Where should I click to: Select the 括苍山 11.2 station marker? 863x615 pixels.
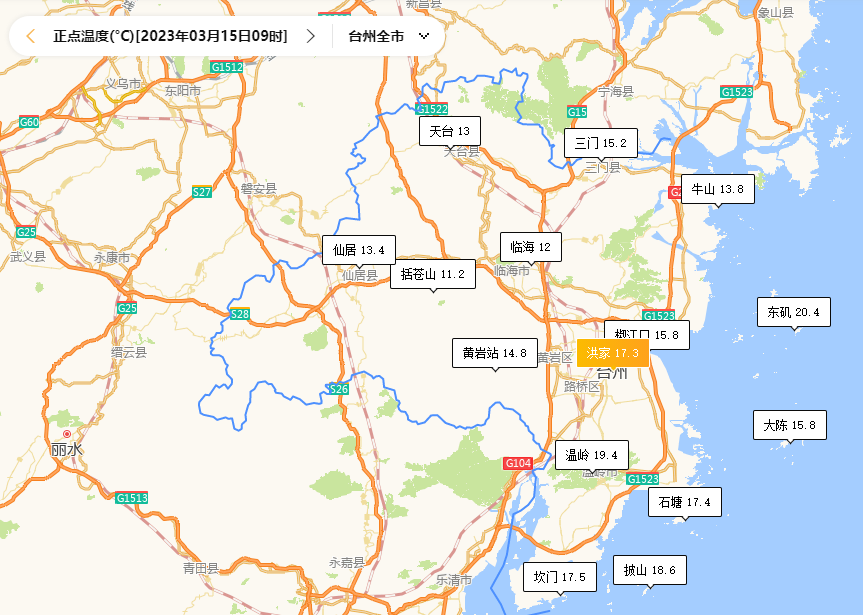432,274
